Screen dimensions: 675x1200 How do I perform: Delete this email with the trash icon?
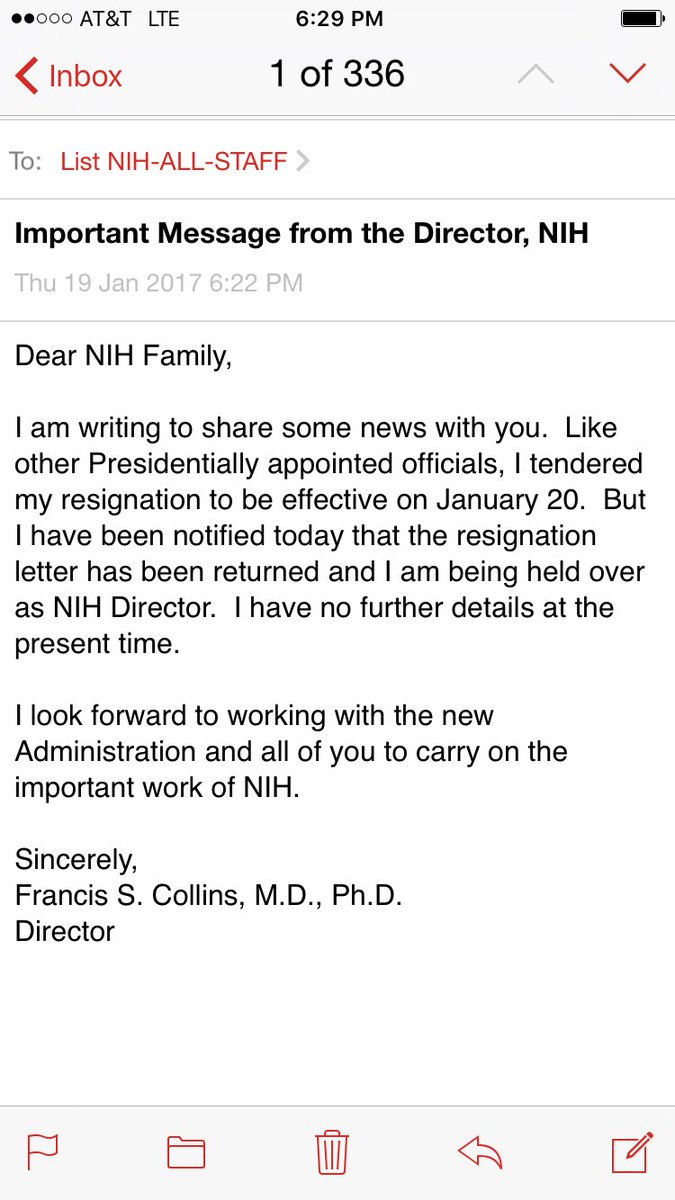331,1152
